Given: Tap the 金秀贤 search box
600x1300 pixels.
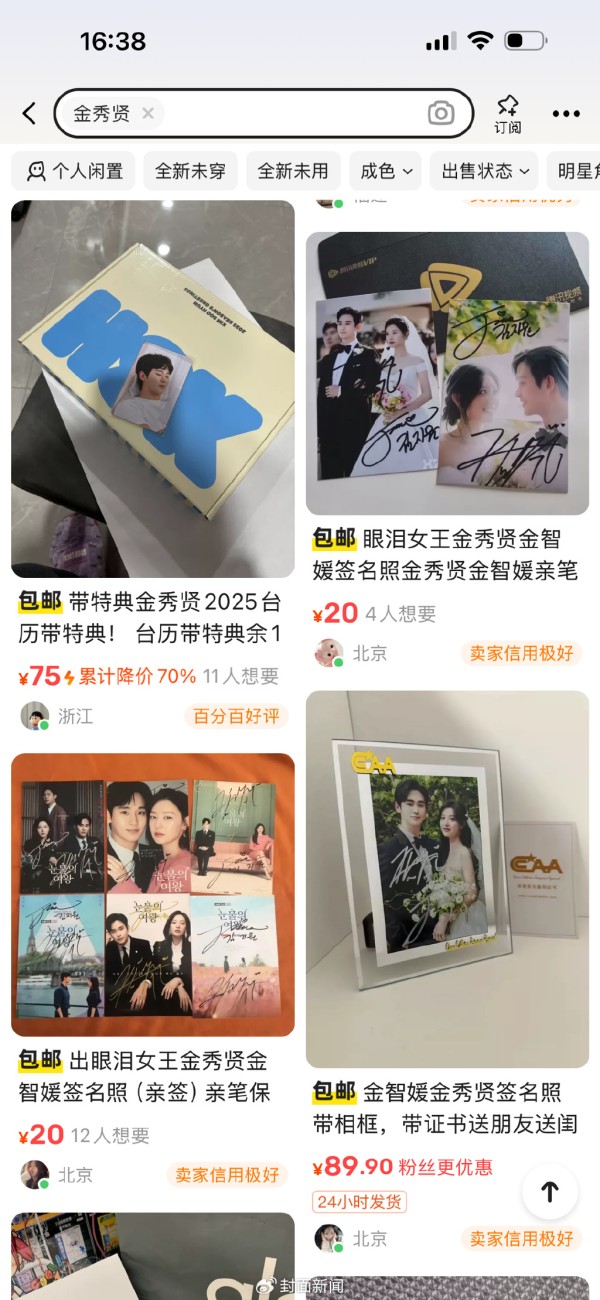Looking at the screenshot, I should [x=264, y=113].
